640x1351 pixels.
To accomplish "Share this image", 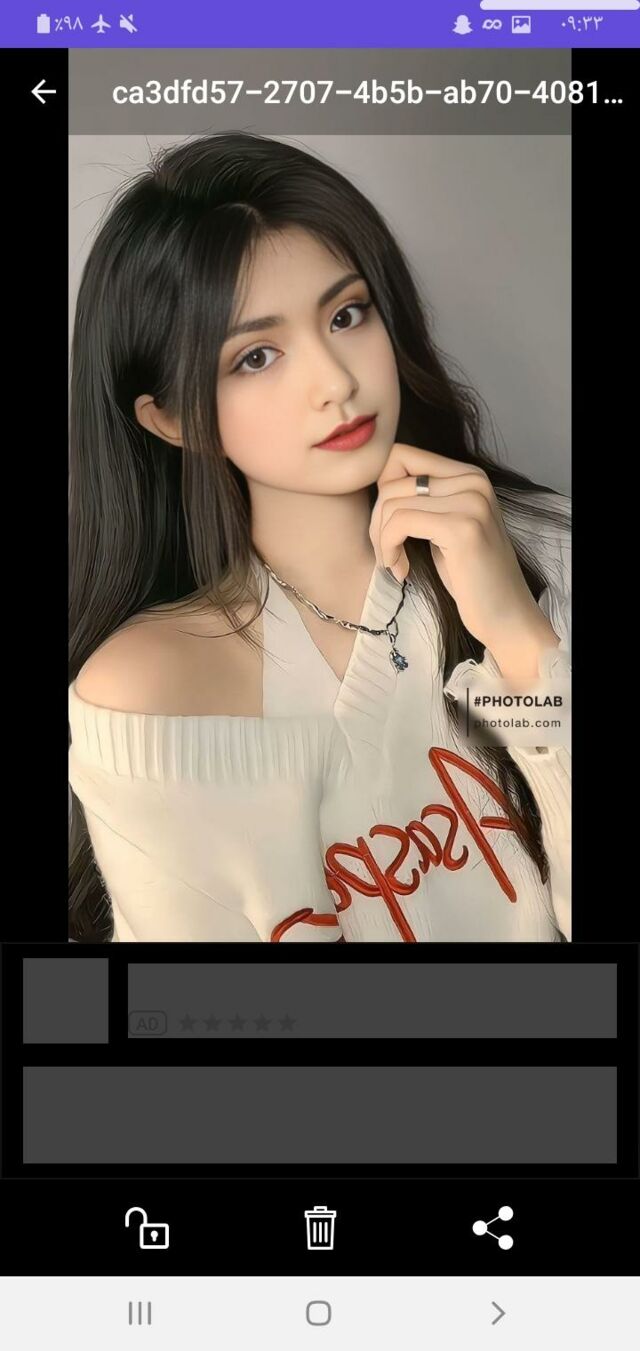I will tap(493, 1228).
